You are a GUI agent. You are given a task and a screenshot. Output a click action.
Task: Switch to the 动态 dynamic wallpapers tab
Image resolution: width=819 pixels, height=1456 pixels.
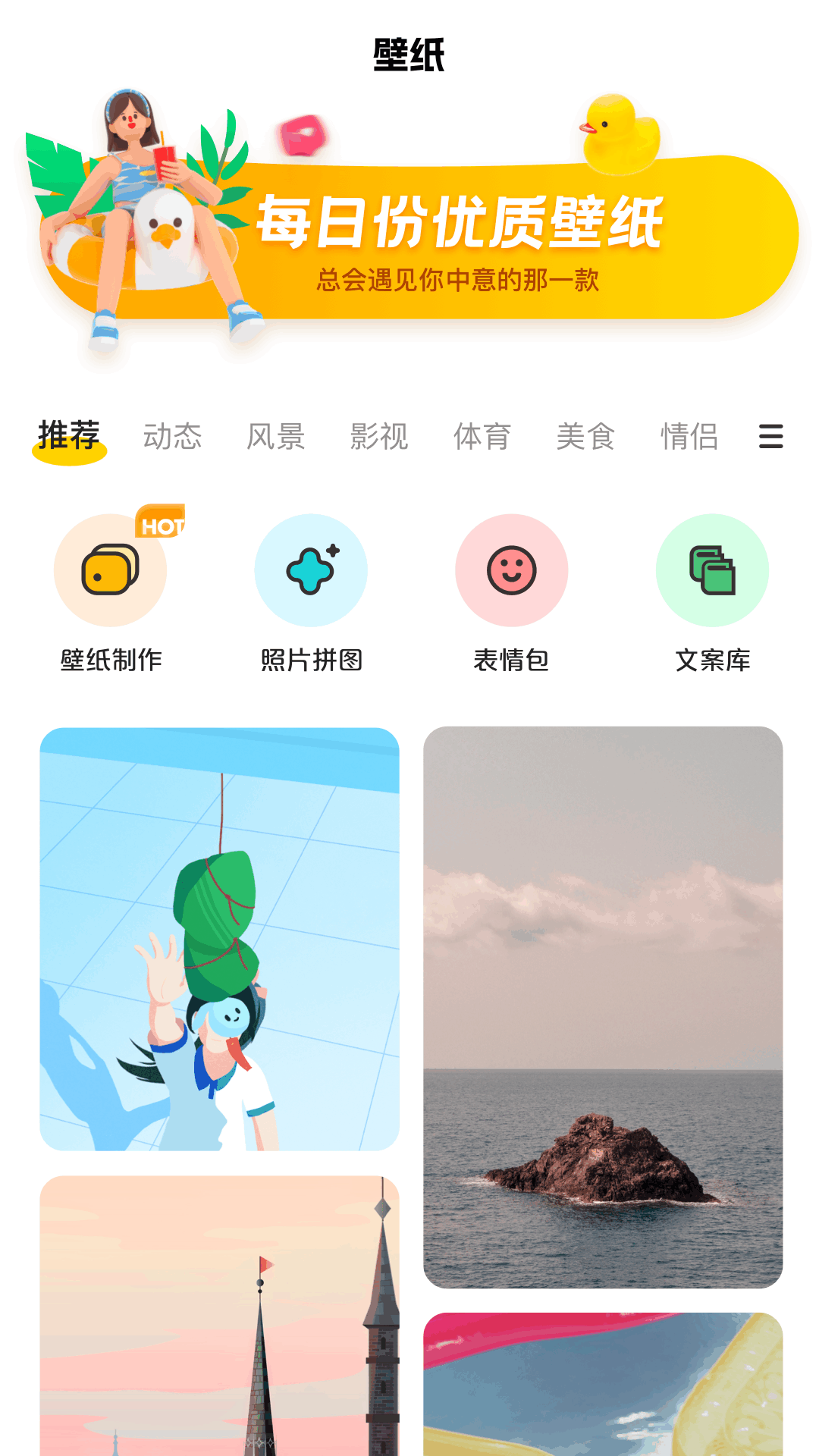173,436
